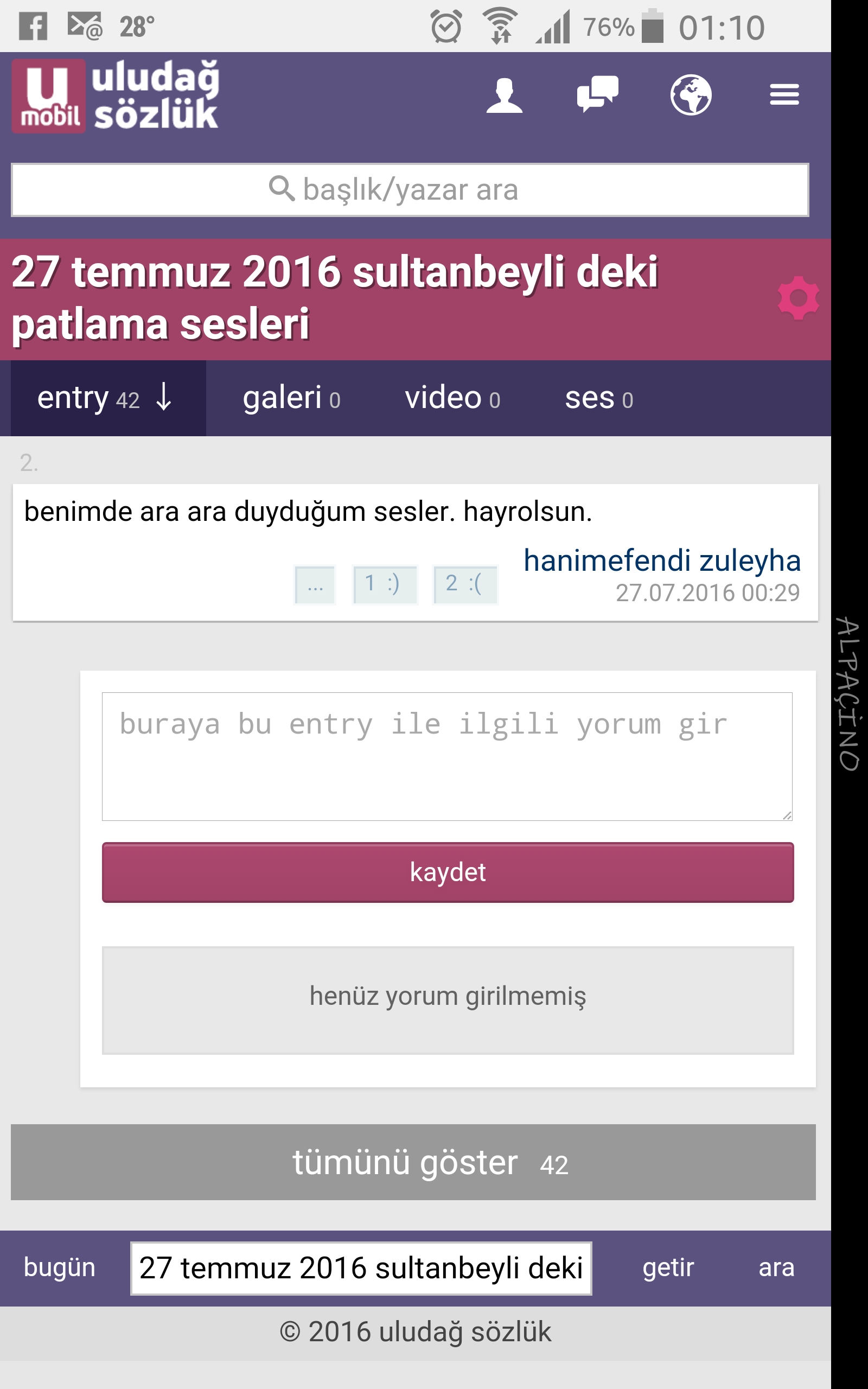Image resolution: width=868 pixels, height=1389 pixels.
Task: Tap tümünü göster to show all entries
Action: [x=413, y=1162]
